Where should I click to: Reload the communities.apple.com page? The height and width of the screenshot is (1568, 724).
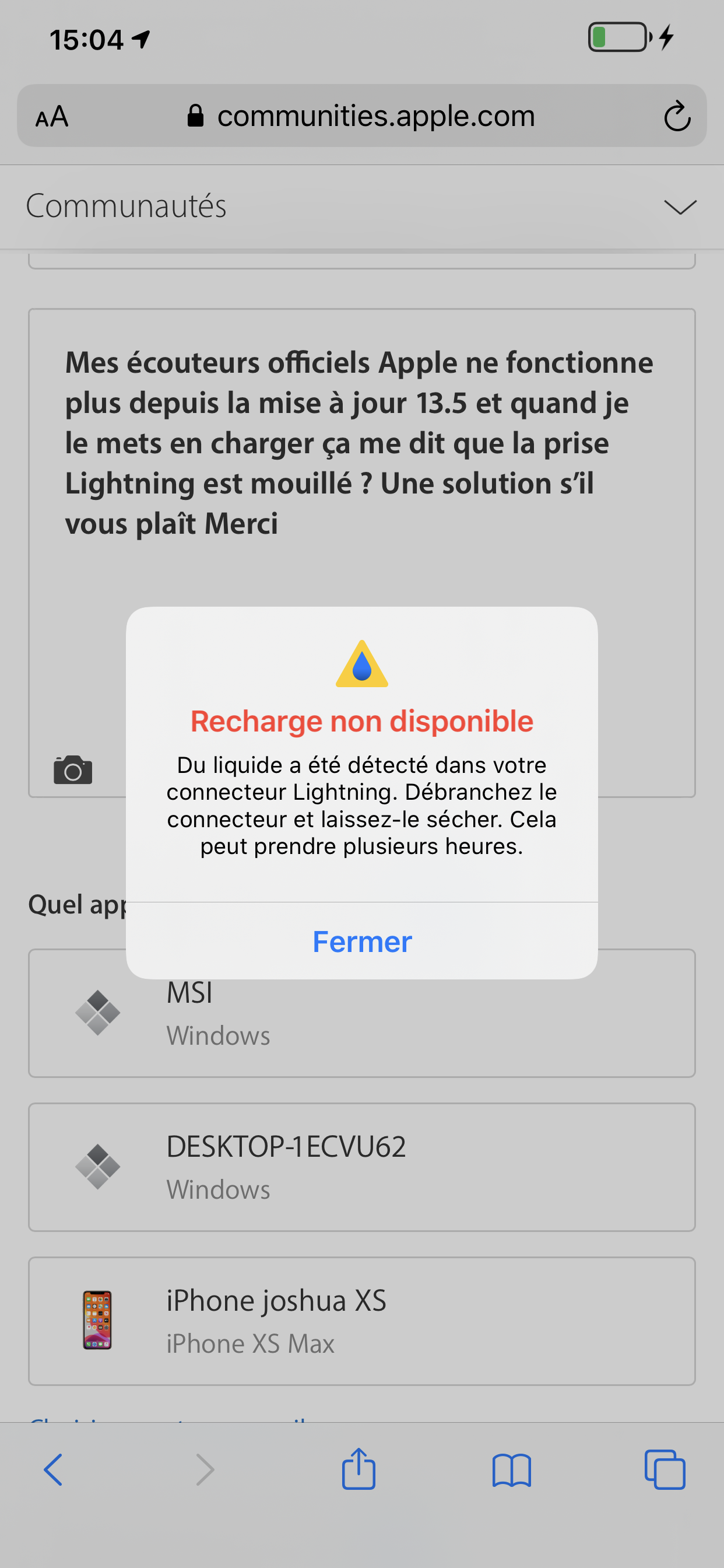coord(677,116)
